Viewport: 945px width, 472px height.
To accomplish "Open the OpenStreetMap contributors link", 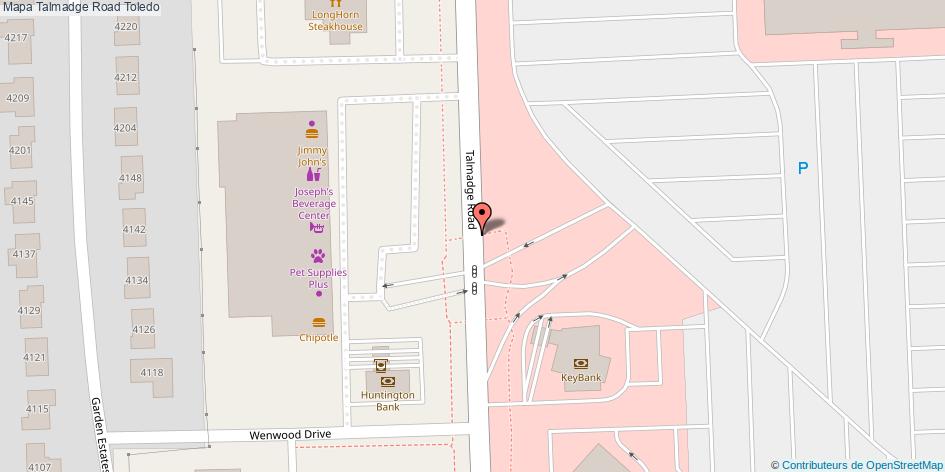I will pos(861,464).
